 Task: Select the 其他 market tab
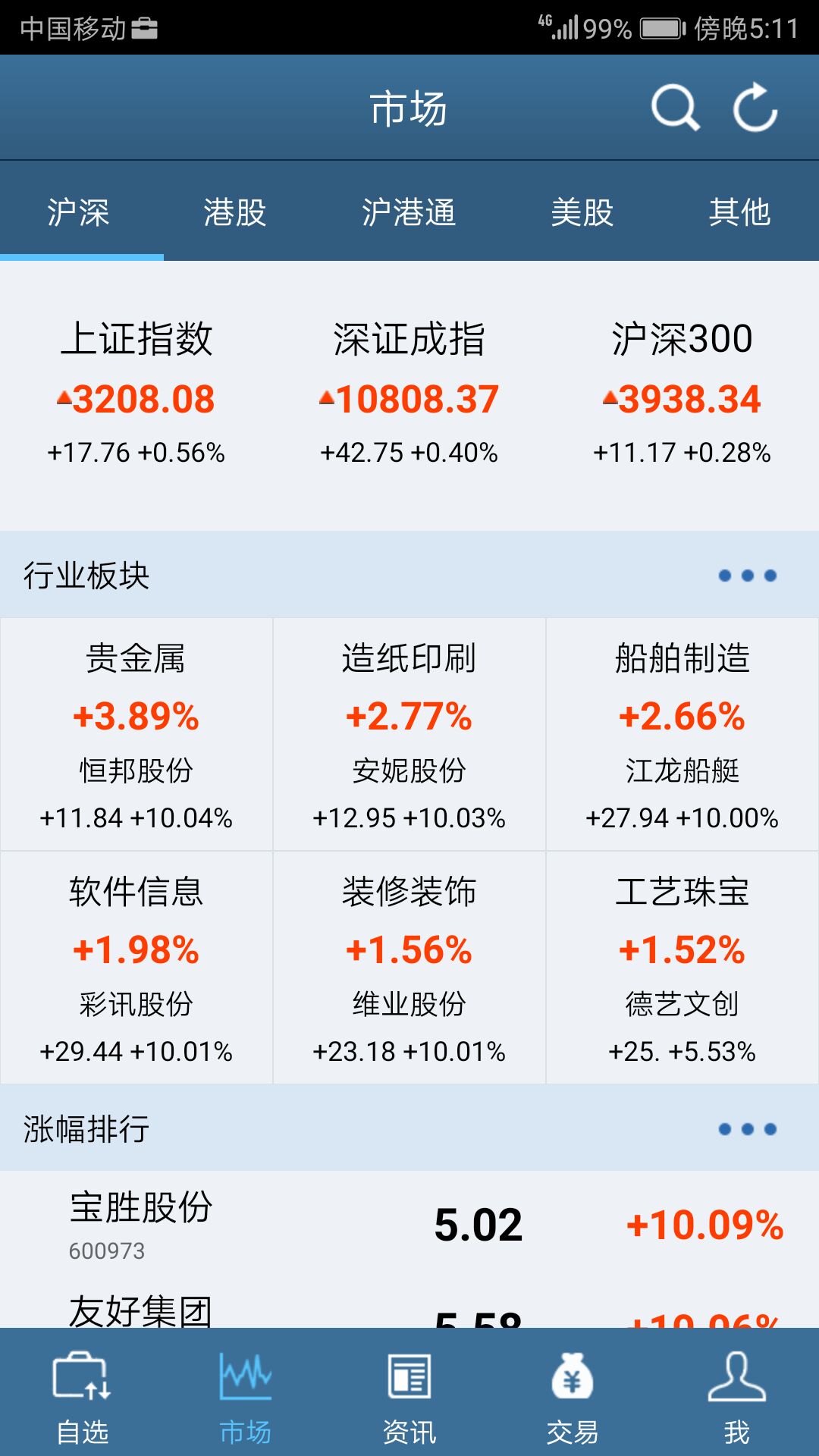coord(739,214)
